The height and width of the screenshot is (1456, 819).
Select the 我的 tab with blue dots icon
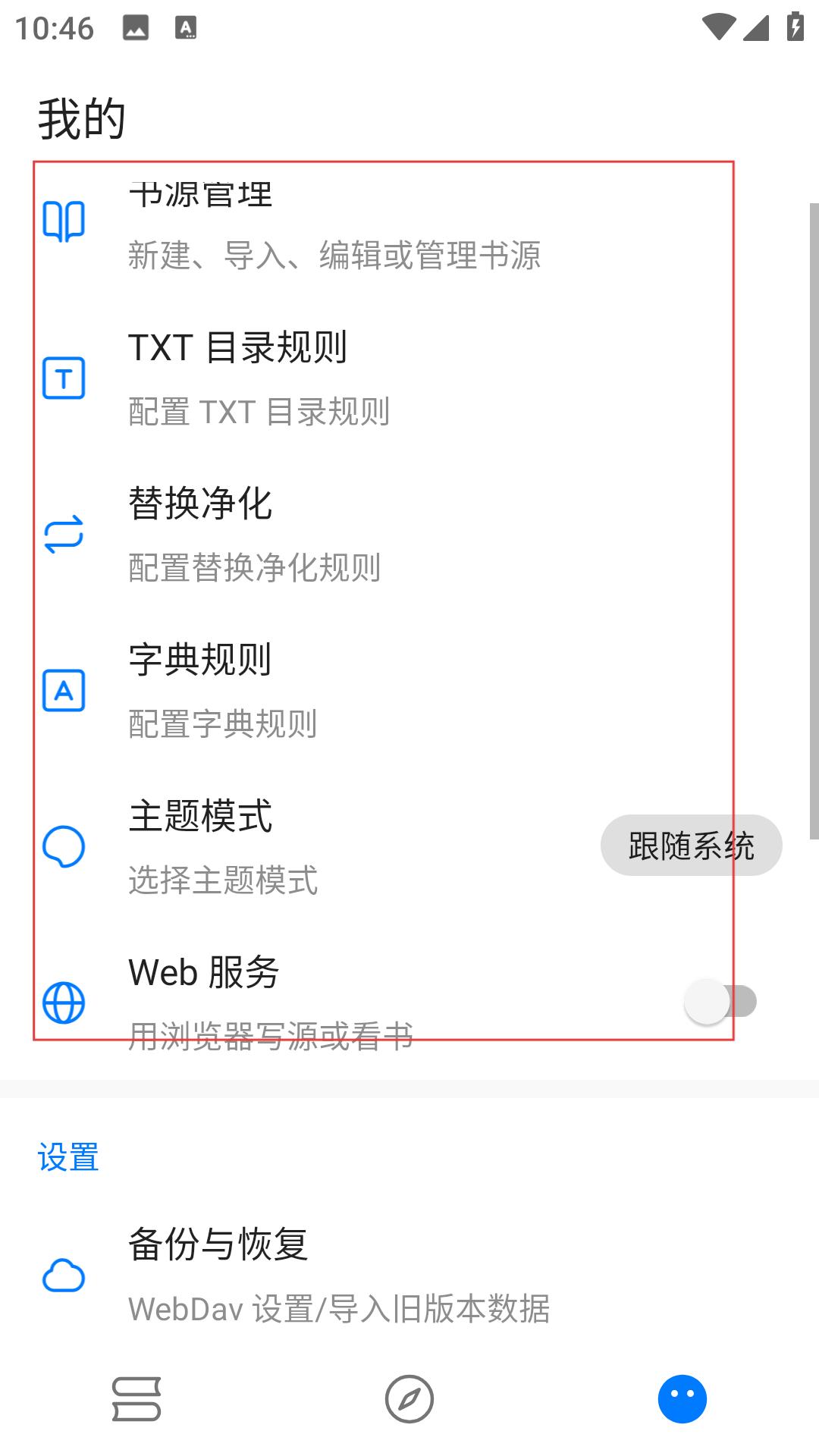[x=682, y=1399]
